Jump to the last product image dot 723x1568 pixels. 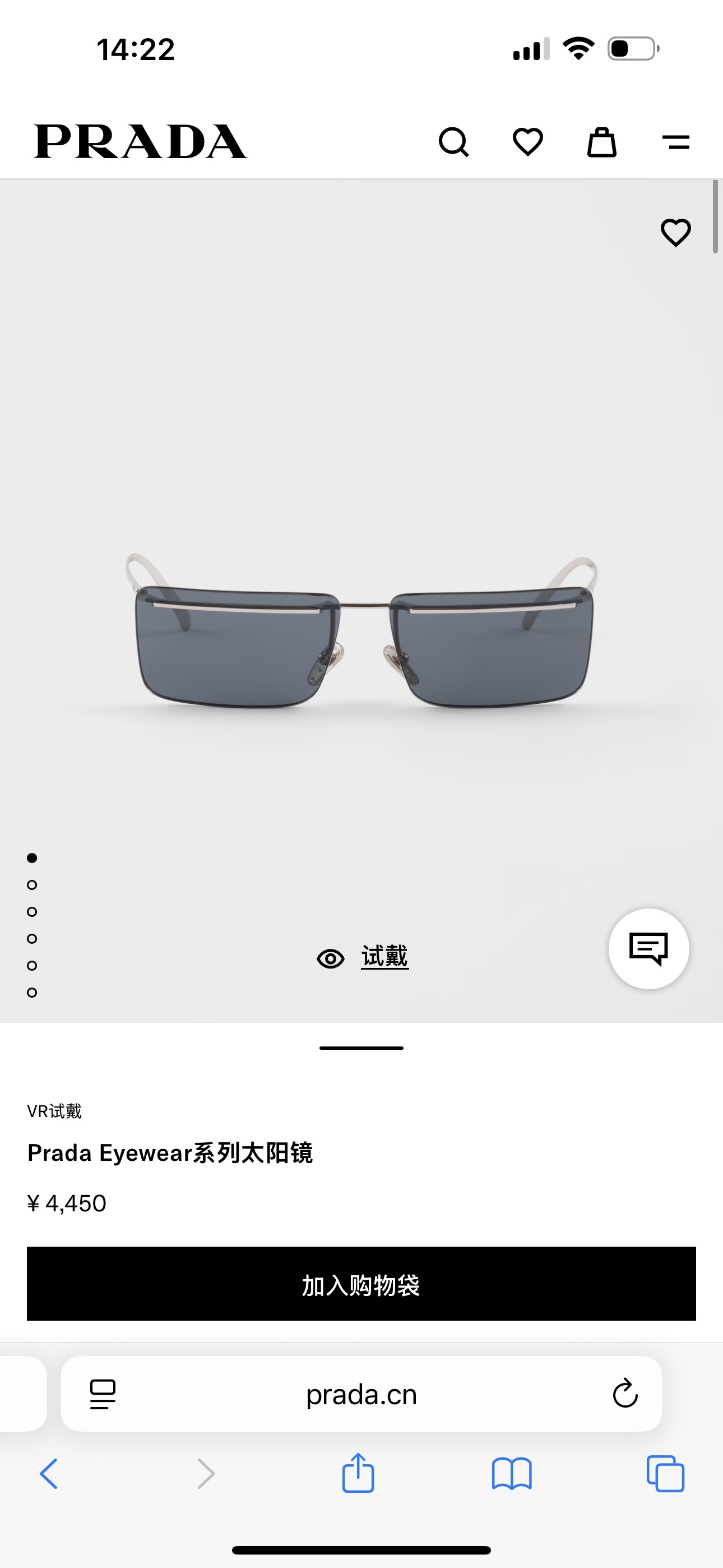coord(33,992)
